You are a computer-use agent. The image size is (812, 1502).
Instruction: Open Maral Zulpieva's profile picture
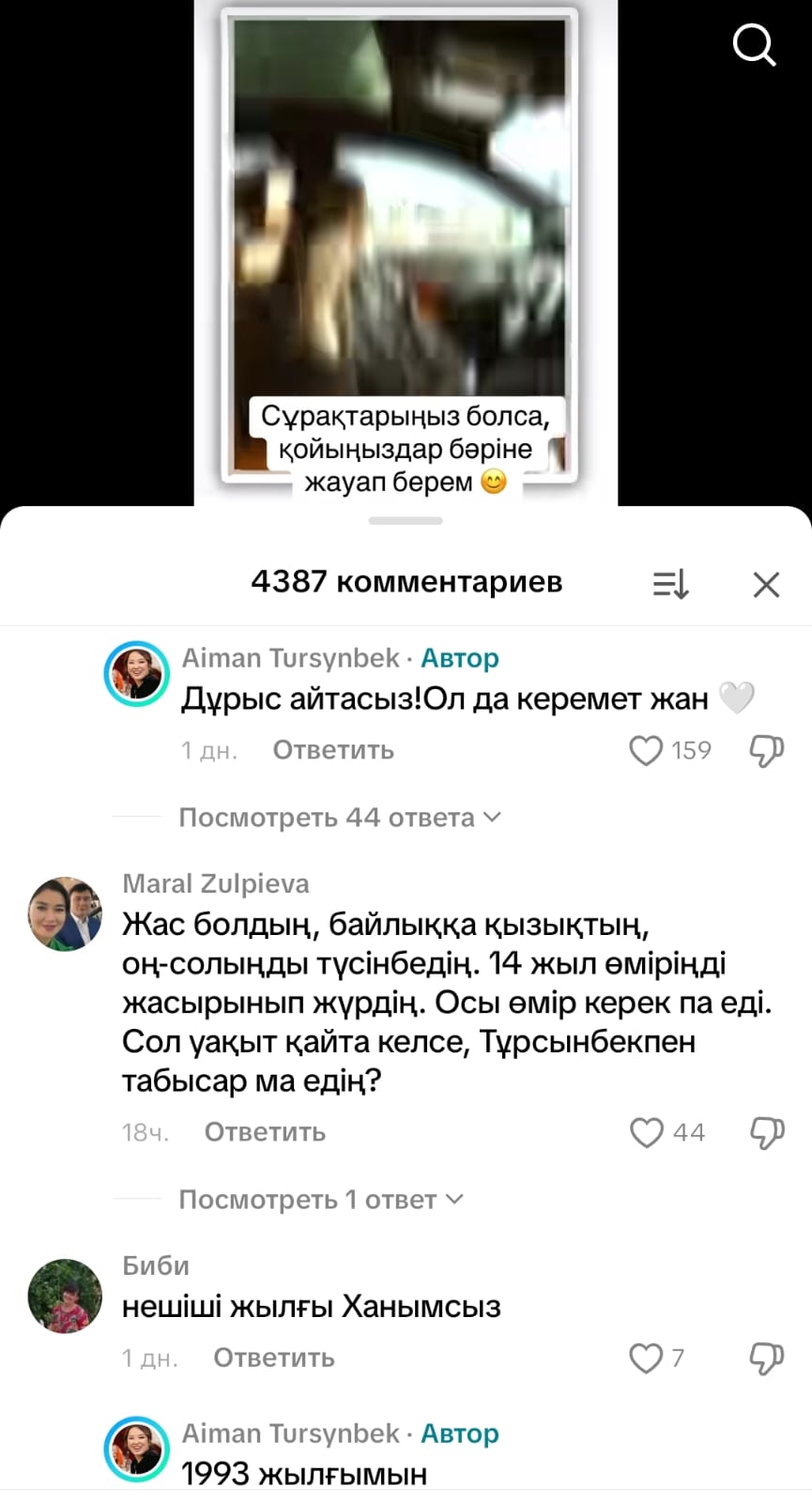[65, 913]
